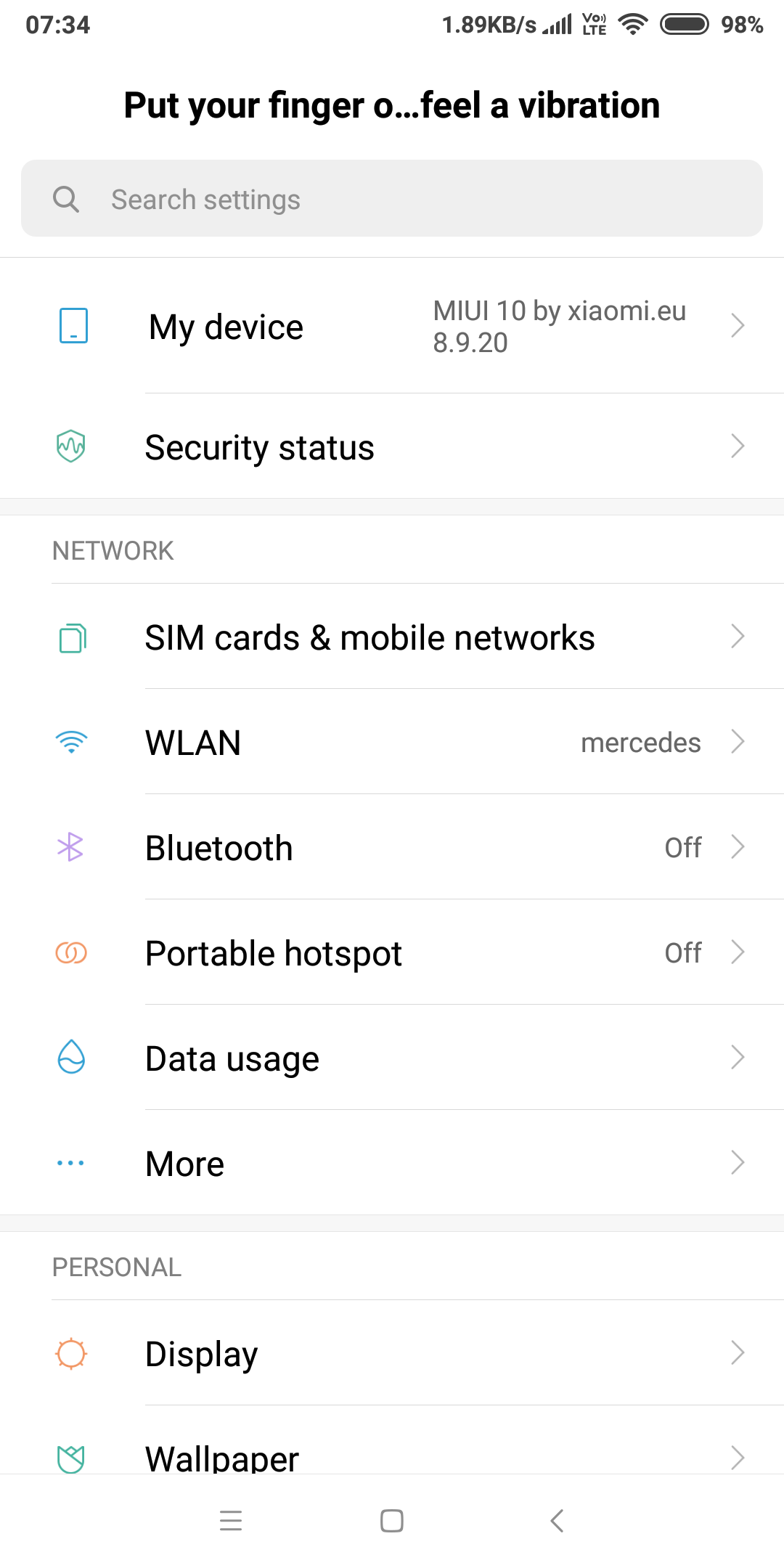Open Security status

(392, 446)
